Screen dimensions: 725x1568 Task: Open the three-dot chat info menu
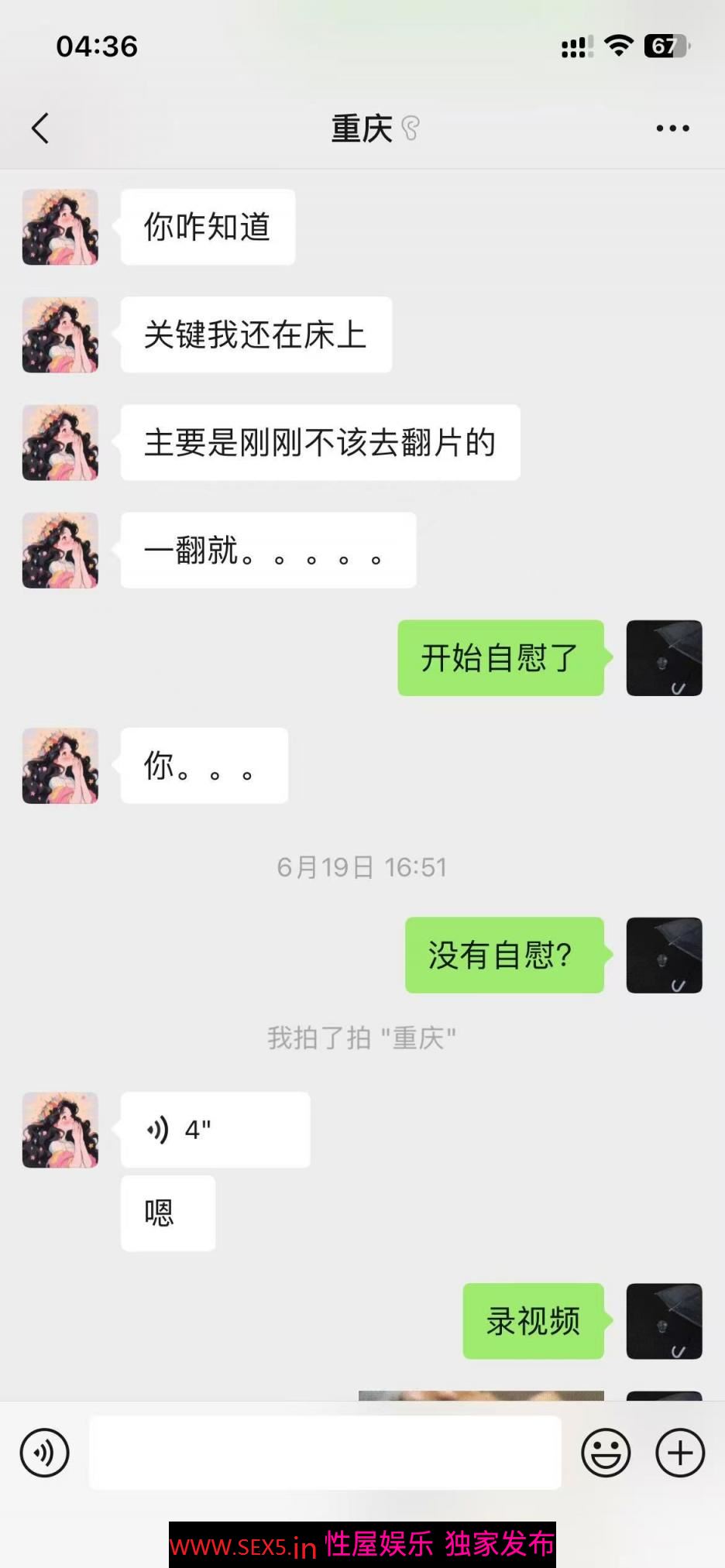672,129
